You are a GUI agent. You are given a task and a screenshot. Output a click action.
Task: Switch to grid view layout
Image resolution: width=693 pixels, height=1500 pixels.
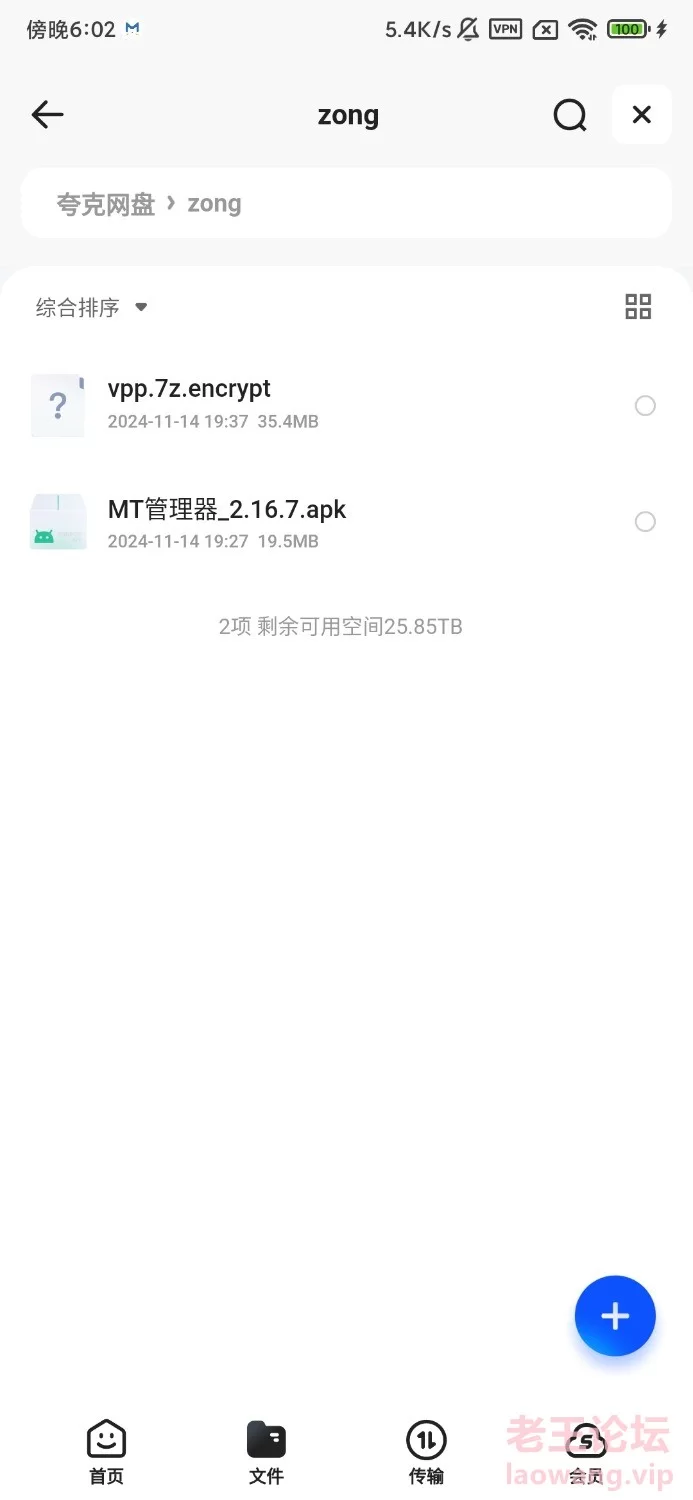pyautogui.click(x=638, y=307)
